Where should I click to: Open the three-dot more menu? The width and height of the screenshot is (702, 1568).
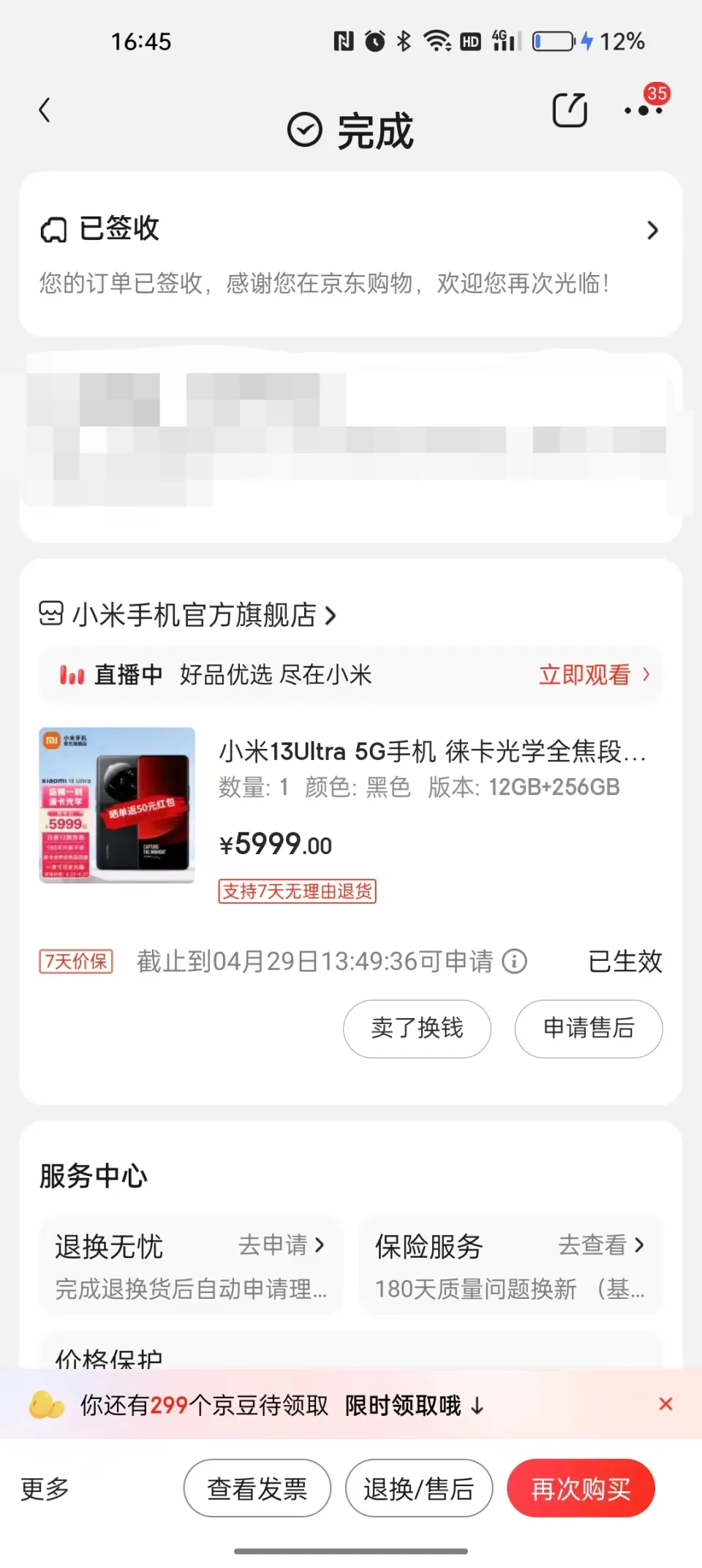click(x=643, y=111)
